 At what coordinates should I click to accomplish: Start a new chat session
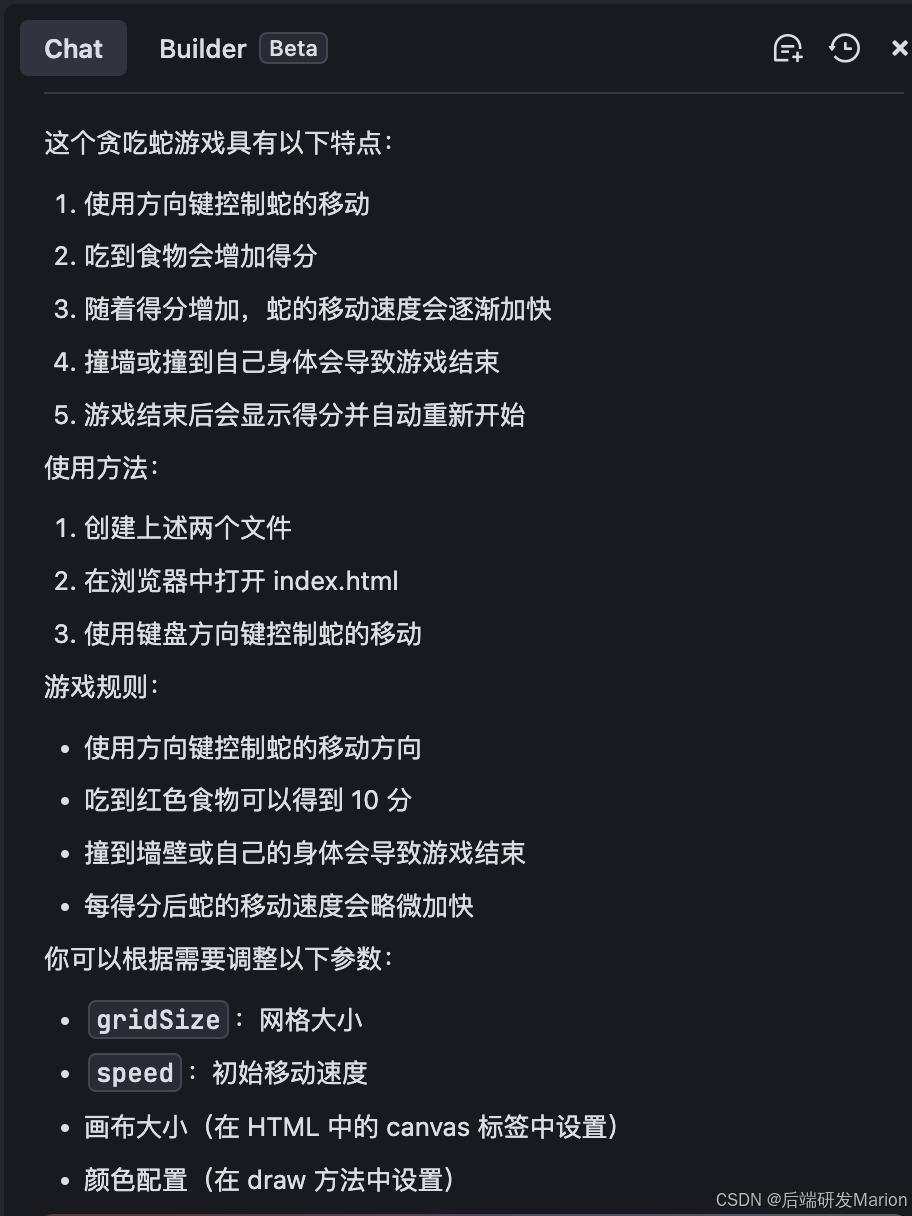tap(788, 48)
